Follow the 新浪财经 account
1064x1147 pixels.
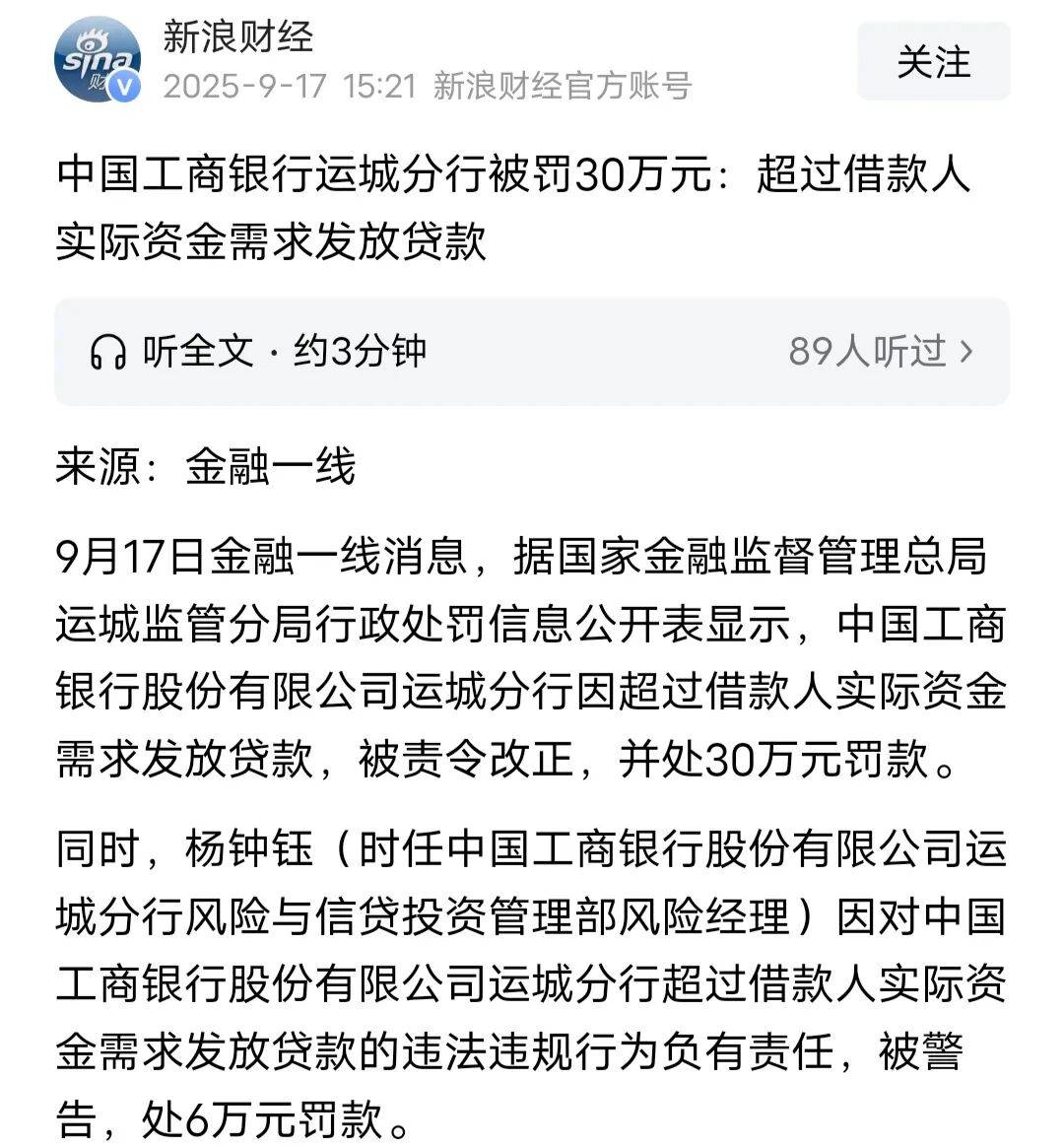click(x=932, y=63)
